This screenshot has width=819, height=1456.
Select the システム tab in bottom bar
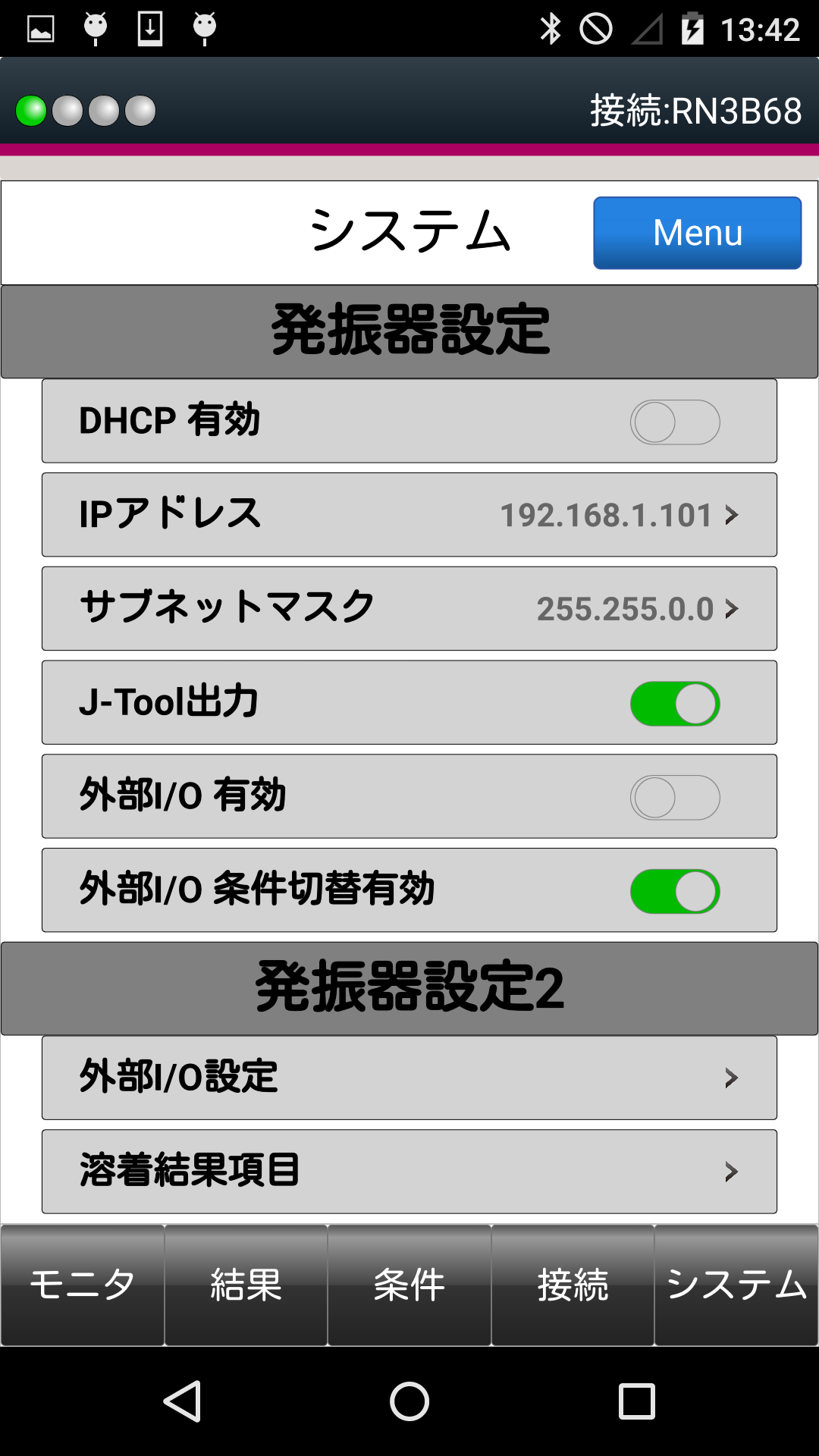736,1285
